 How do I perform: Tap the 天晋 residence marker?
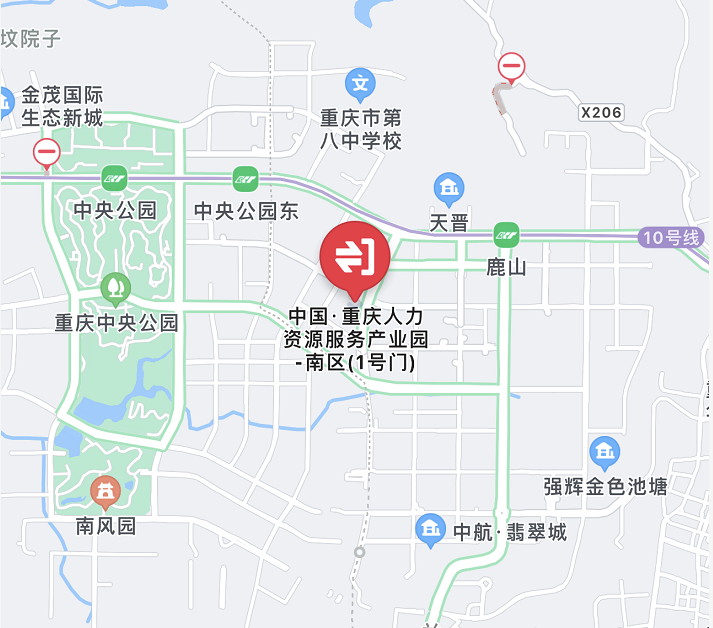coord(448,188)
